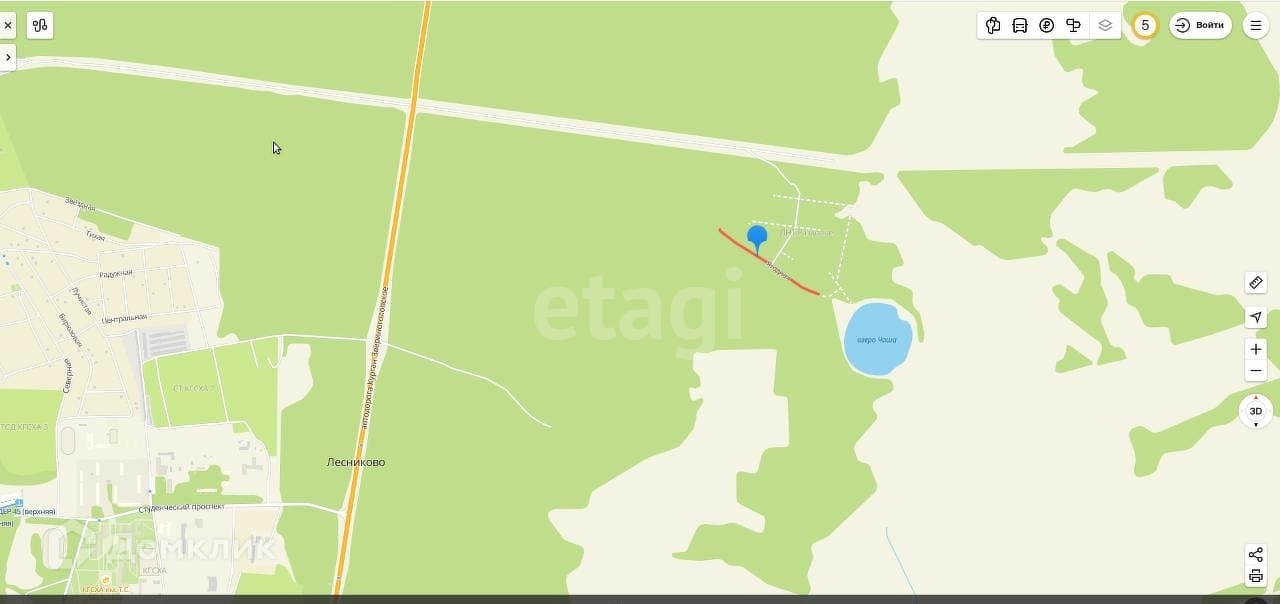Tap the yellow traffic score 5
The height and width of the screenshot is (604, 1280).
coord(1145,26)
